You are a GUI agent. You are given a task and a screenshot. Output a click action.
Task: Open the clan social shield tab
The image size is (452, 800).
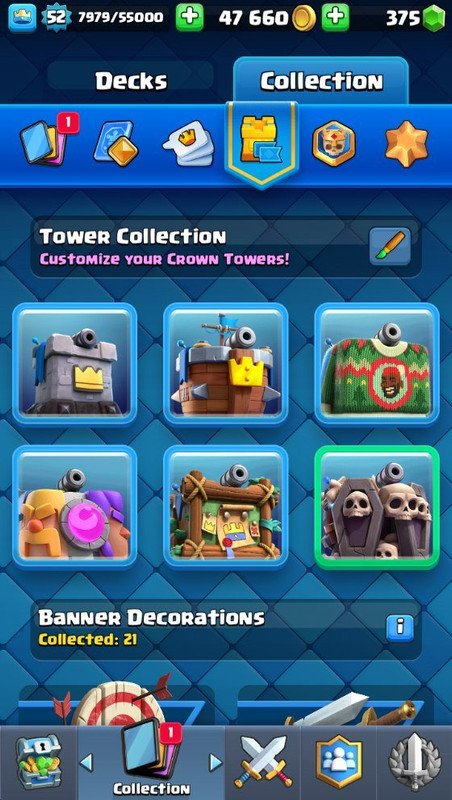tap(338, 763)
